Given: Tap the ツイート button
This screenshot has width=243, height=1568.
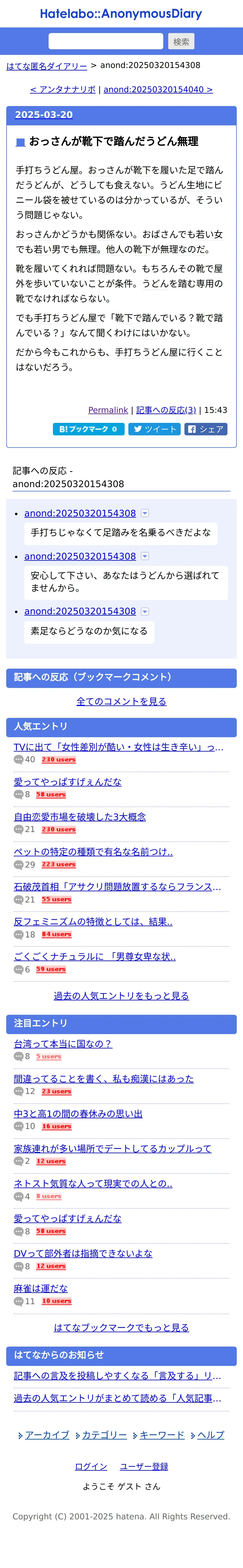Looking at the screenshot, I should tap(155, 429).
